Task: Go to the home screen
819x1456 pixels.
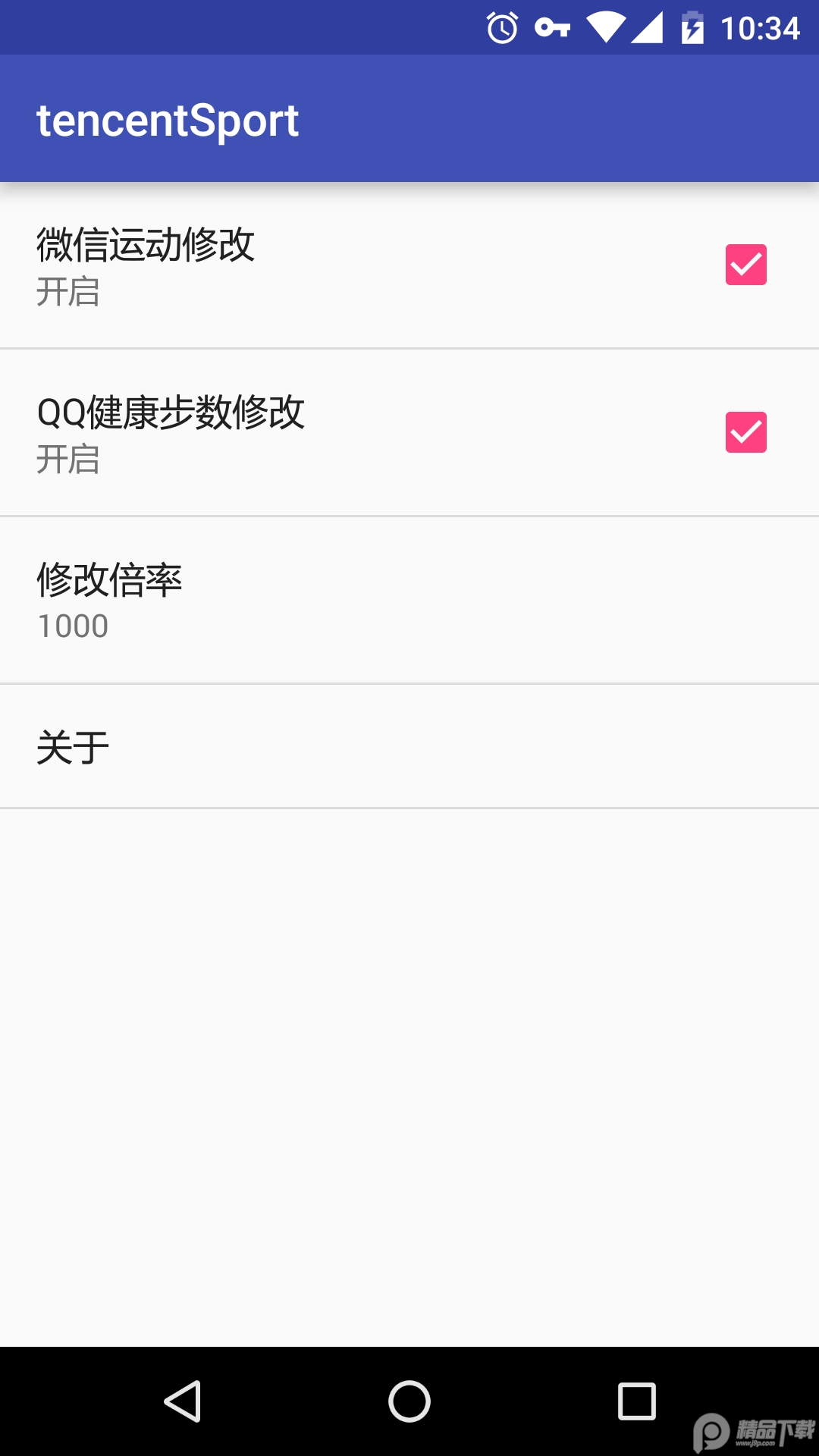Action: [x=409, y=1401]
